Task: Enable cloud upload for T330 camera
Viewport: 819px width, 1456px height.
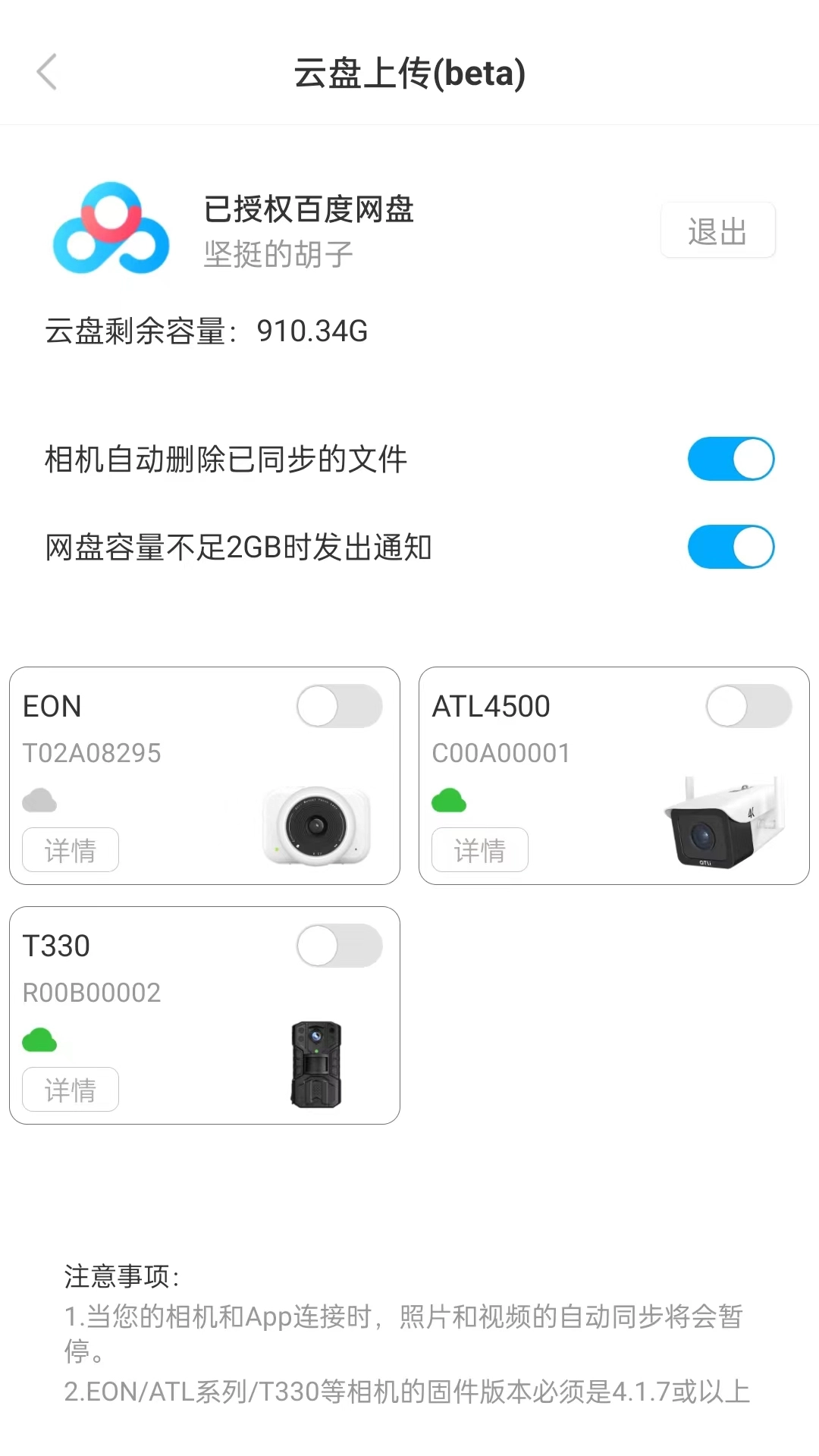Action: click(339, 946)
